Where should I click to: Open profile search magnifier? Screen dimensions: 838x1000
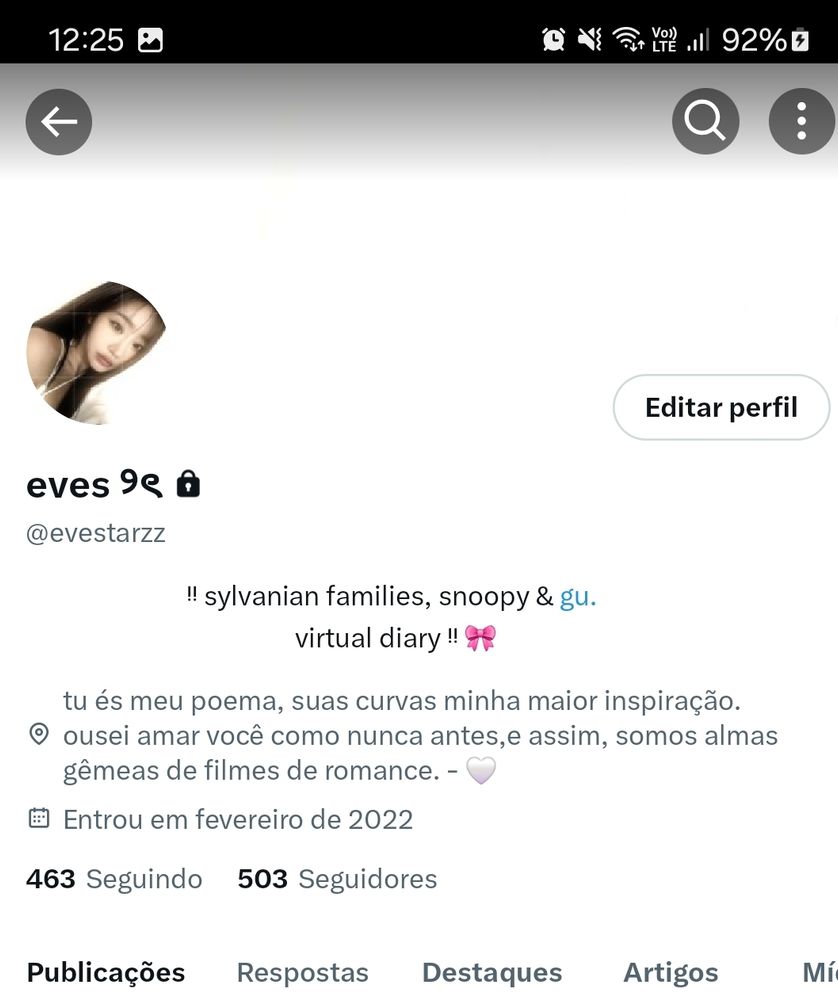click(x=705, y=121)
